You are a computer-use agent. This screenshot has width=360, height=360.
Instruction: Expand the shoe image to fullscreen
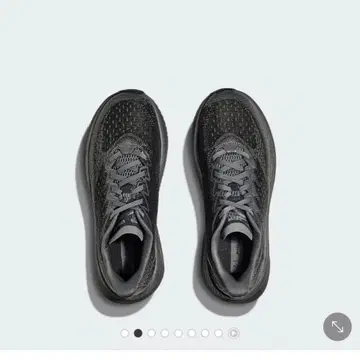tap(337, 327)
